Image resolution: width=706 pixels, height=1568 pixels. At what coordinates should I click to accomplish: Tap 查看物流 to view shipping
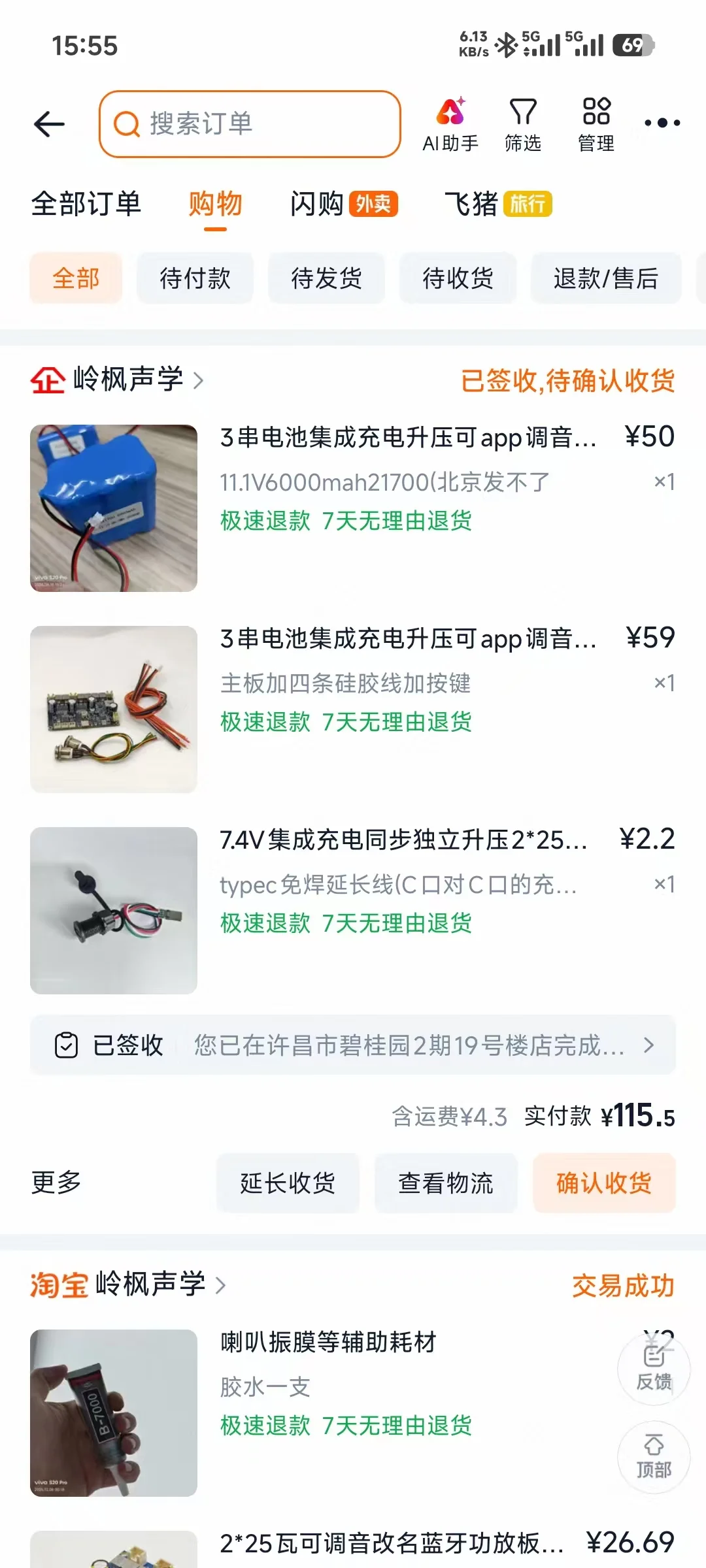(446, 1183)
